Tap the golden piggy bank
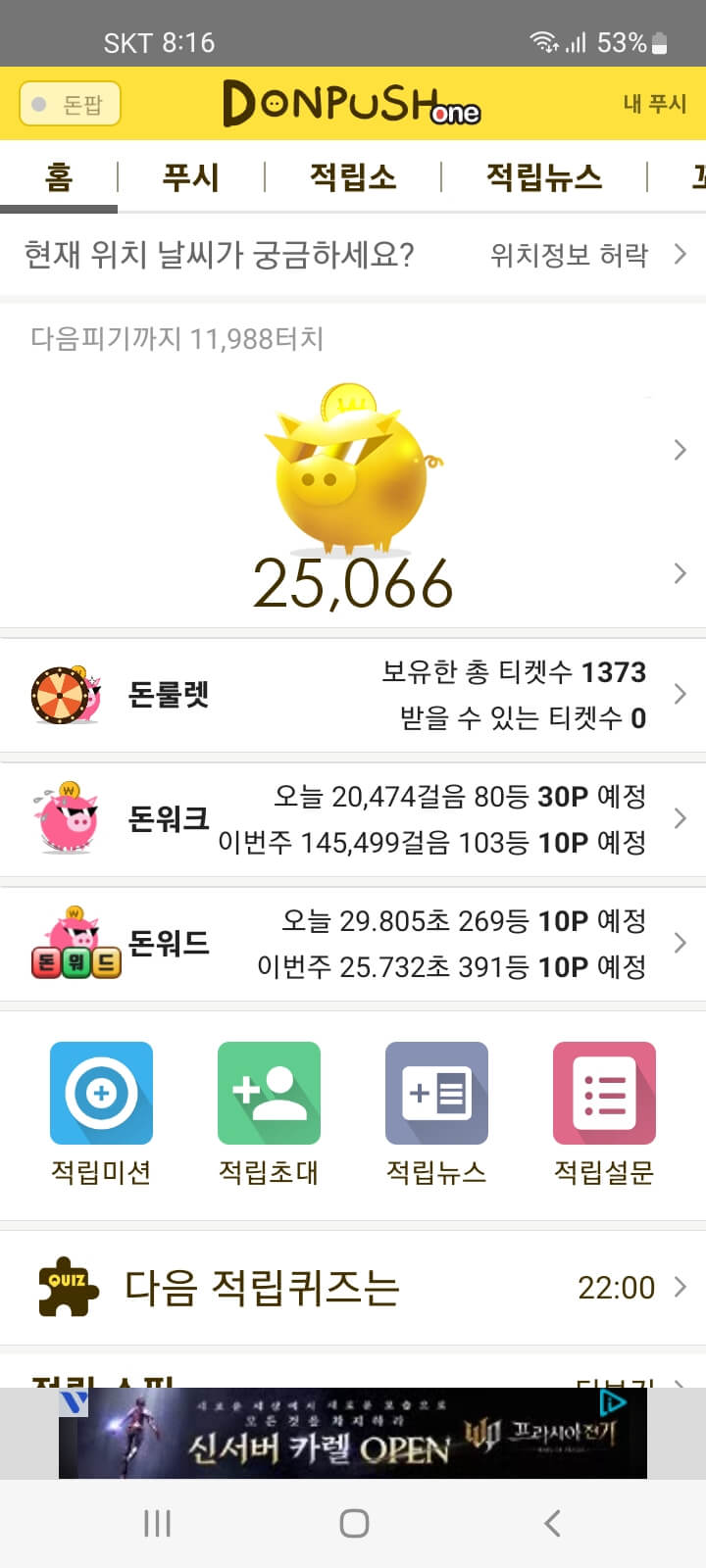Screen dimensions: 706x1568 click(x=351, y=470)
